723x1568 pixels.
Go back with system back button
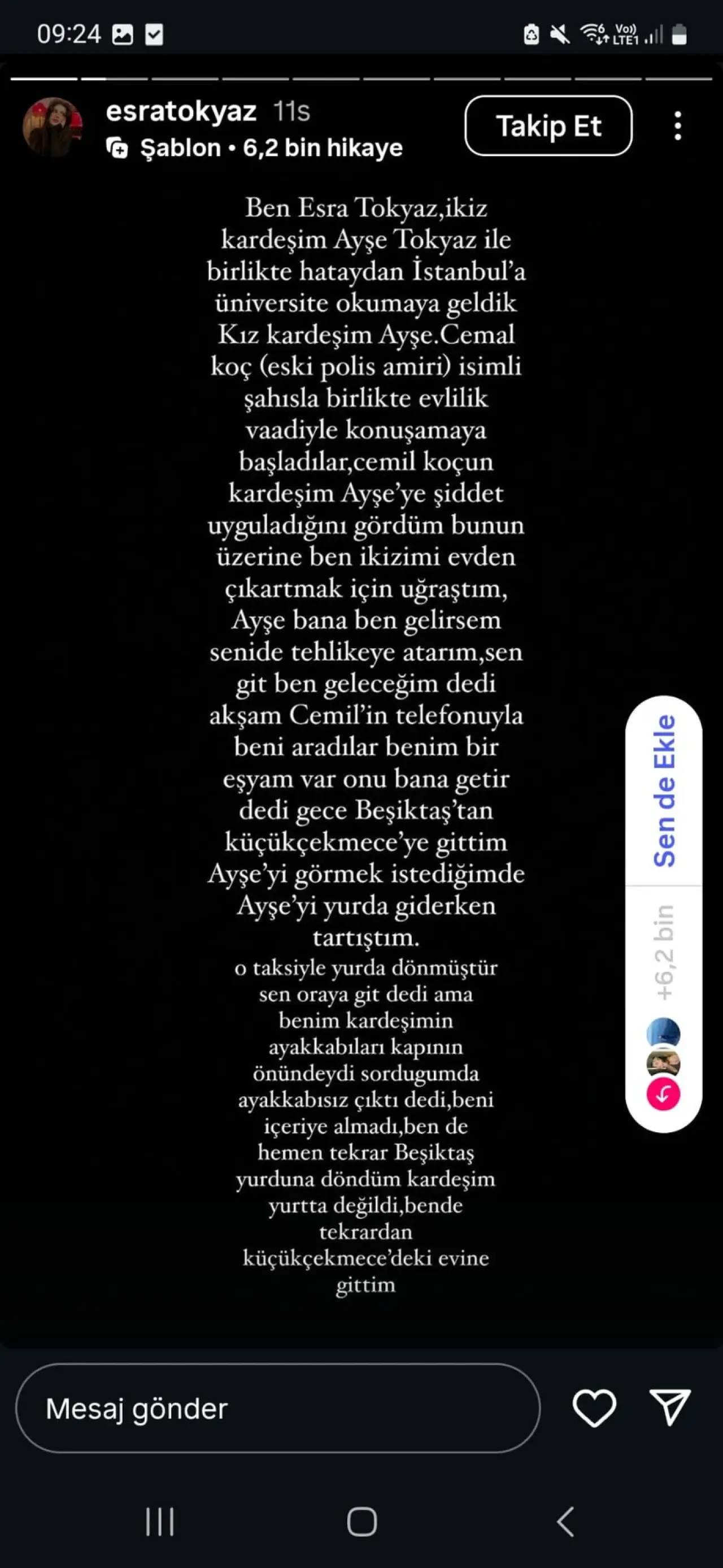tap(565, 1522)
